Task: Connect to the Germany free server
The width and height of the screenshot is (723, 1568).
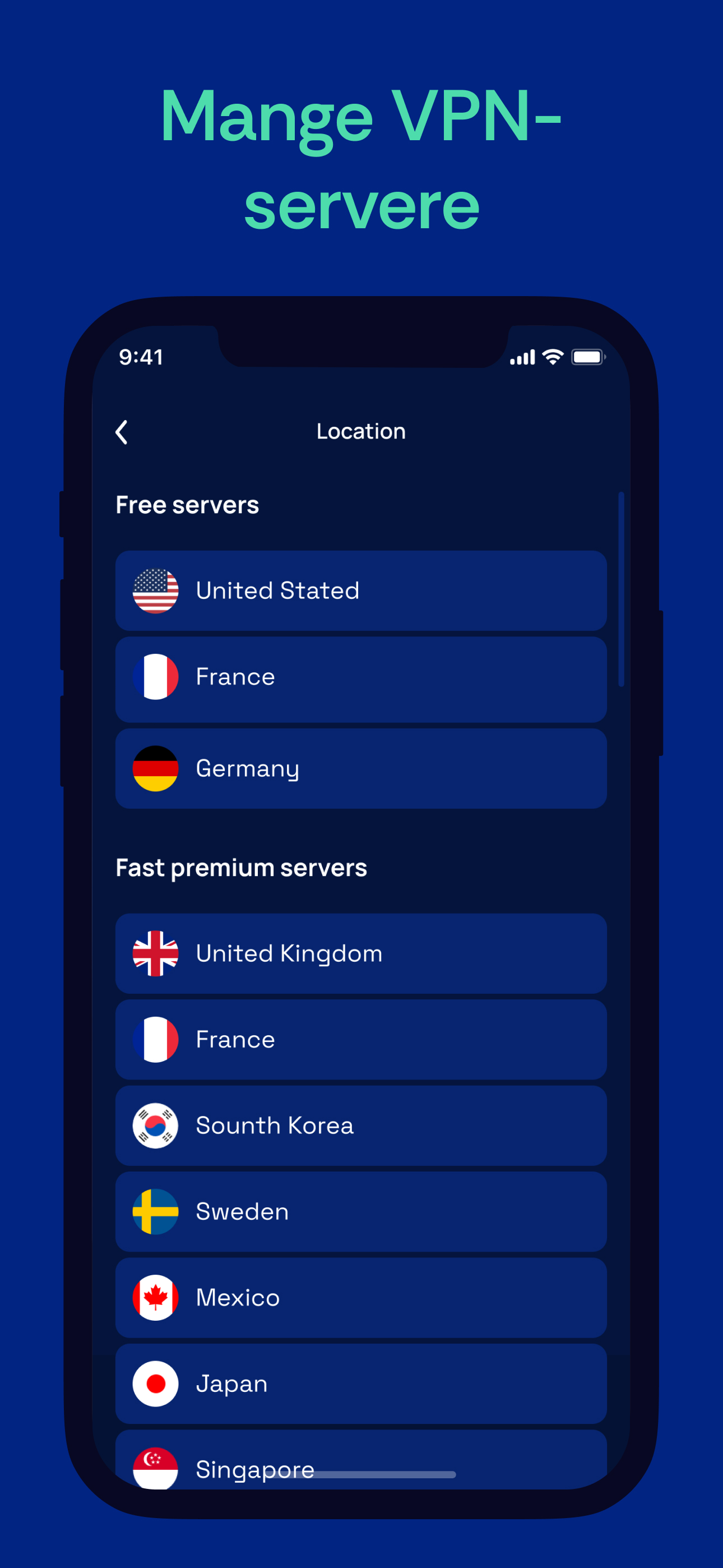Action: 360,768
